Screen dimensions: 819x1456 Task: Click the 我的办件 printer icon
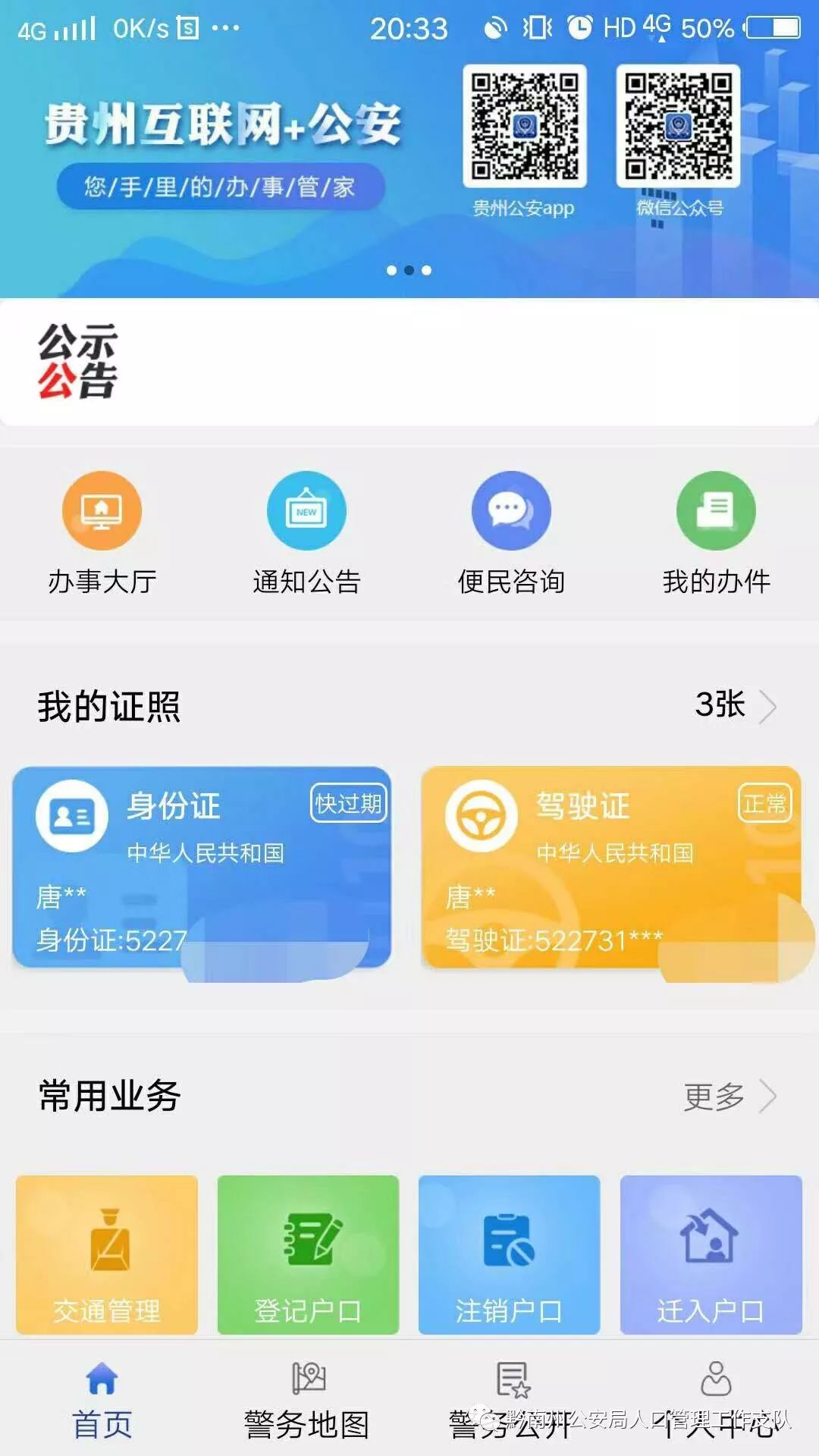pos(716,531)
